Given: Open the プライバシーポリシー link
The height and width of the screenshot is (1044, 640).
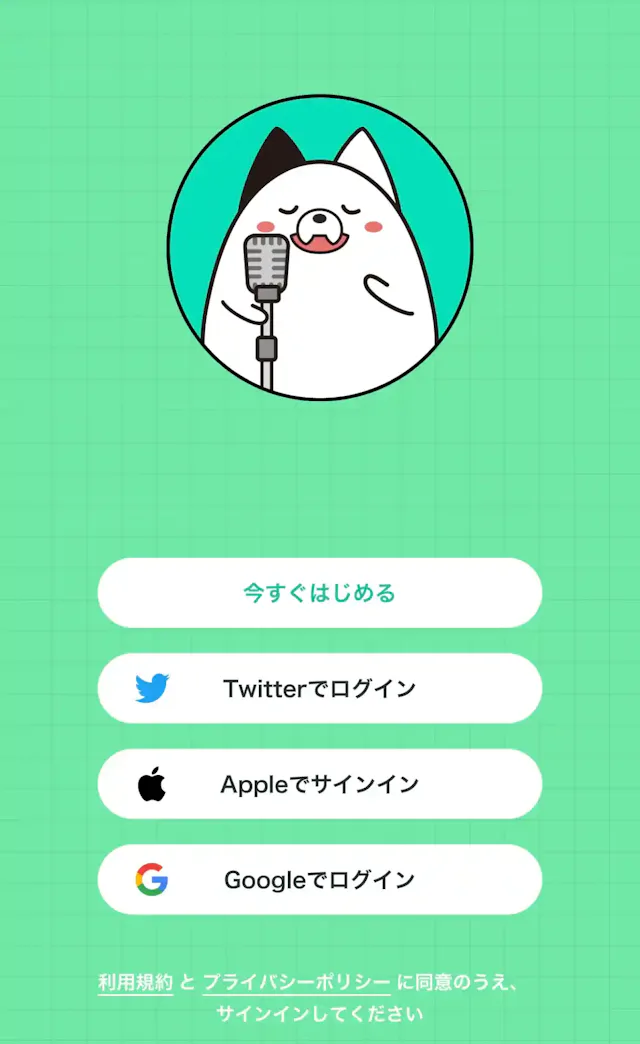Looking at the screenshot, I should point(296,982).
